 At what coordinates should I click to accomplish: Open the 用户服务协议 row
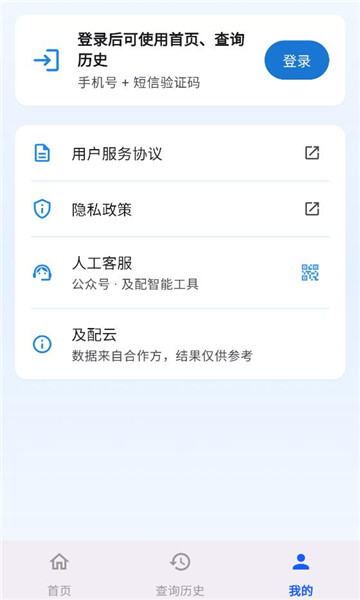(x=180, y=153)
